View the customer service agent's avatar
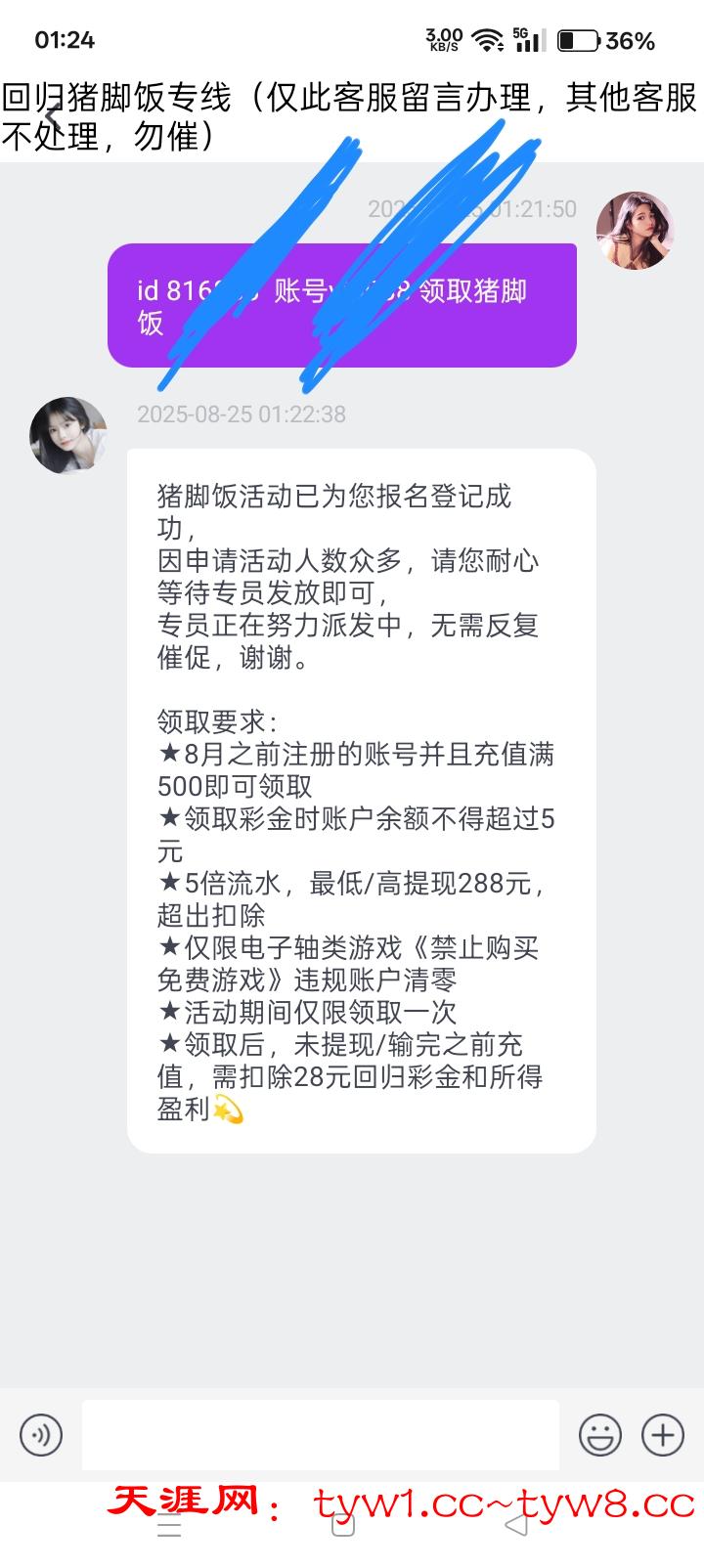Screen dimensions: 704x1568 [x=67, y=435]
